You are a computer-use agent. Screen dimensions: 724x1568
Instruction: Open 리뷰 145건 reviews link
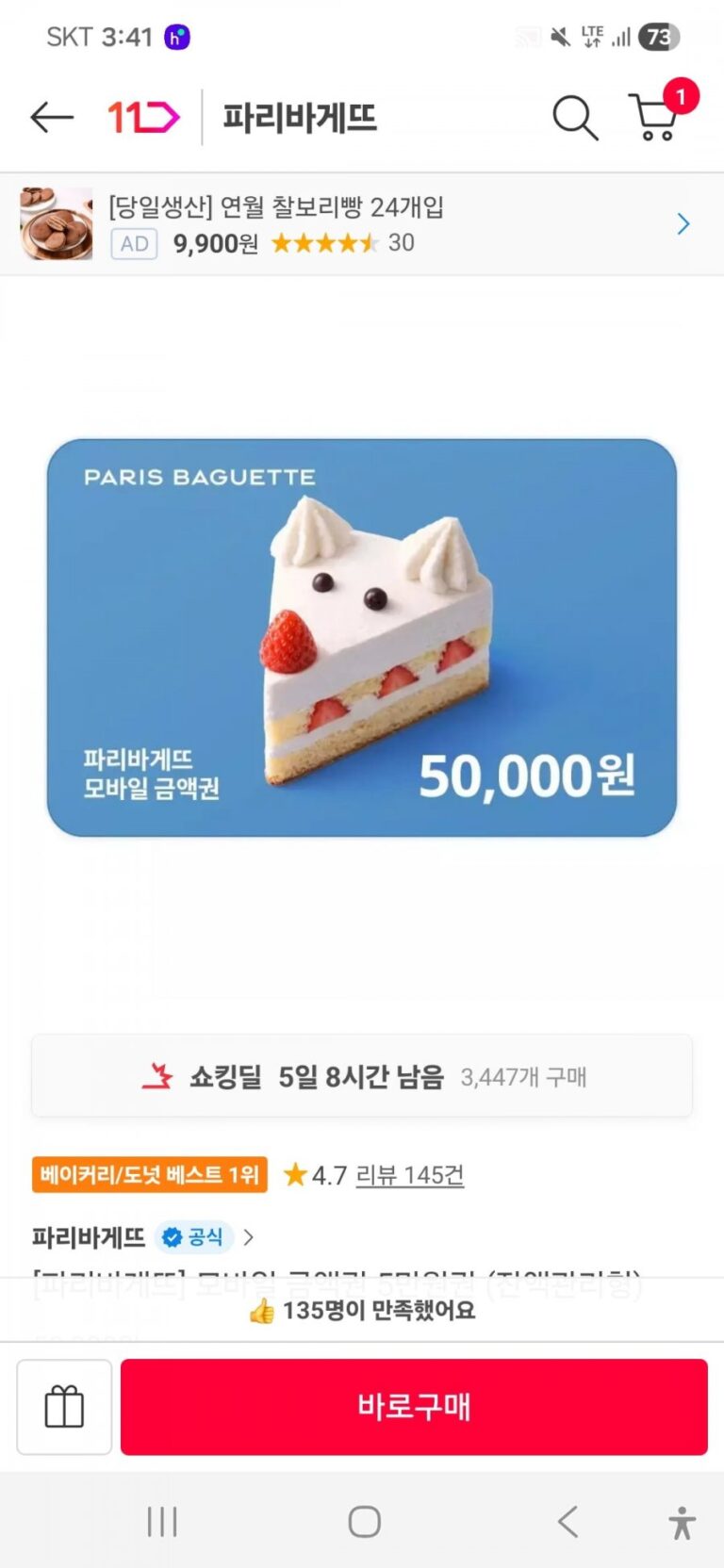coord(409,1175)
